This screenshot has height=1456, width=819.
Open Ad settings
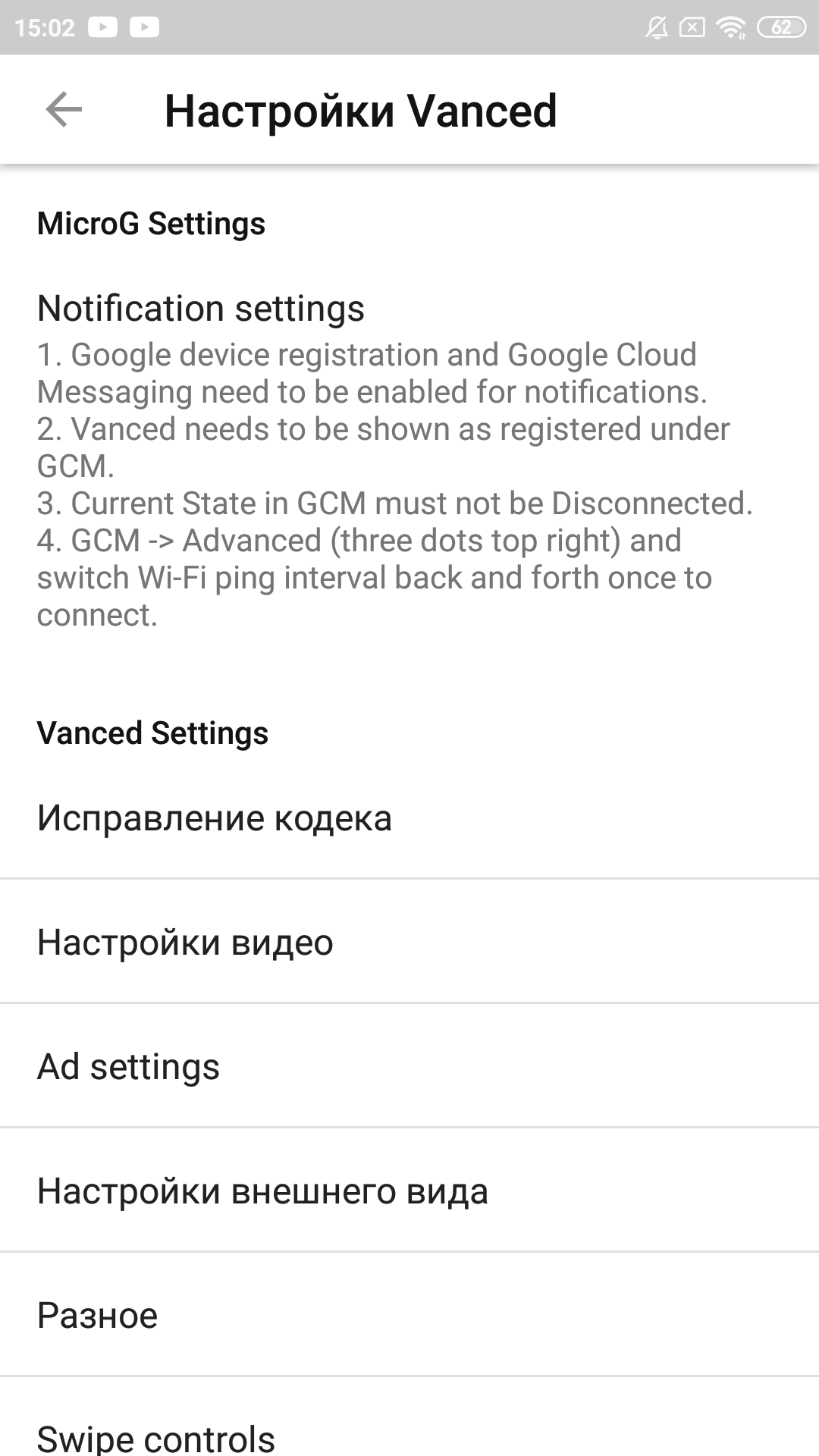409,1066
